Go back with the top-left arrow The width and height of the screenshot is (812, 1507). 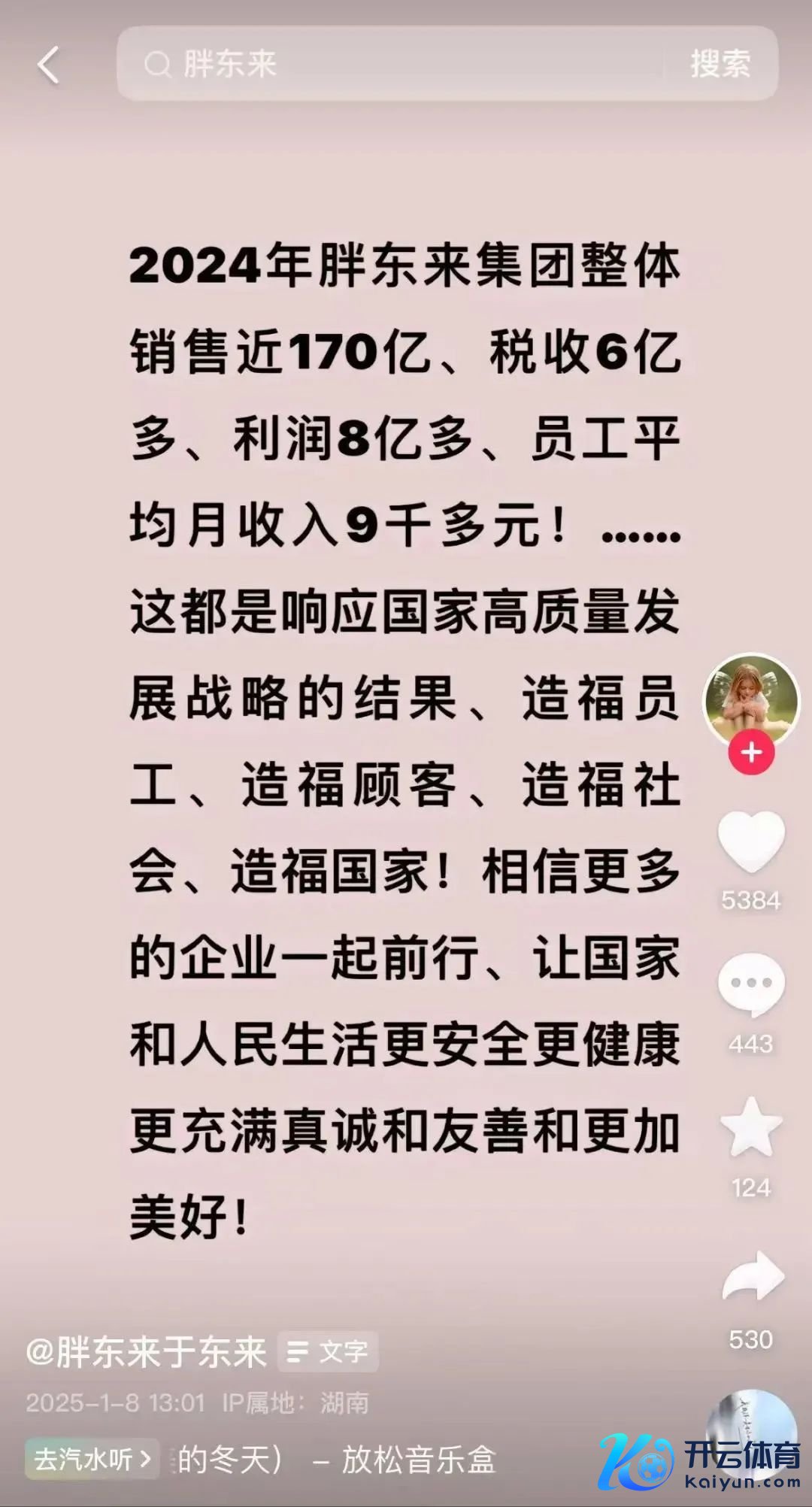[x=48, y=65]
